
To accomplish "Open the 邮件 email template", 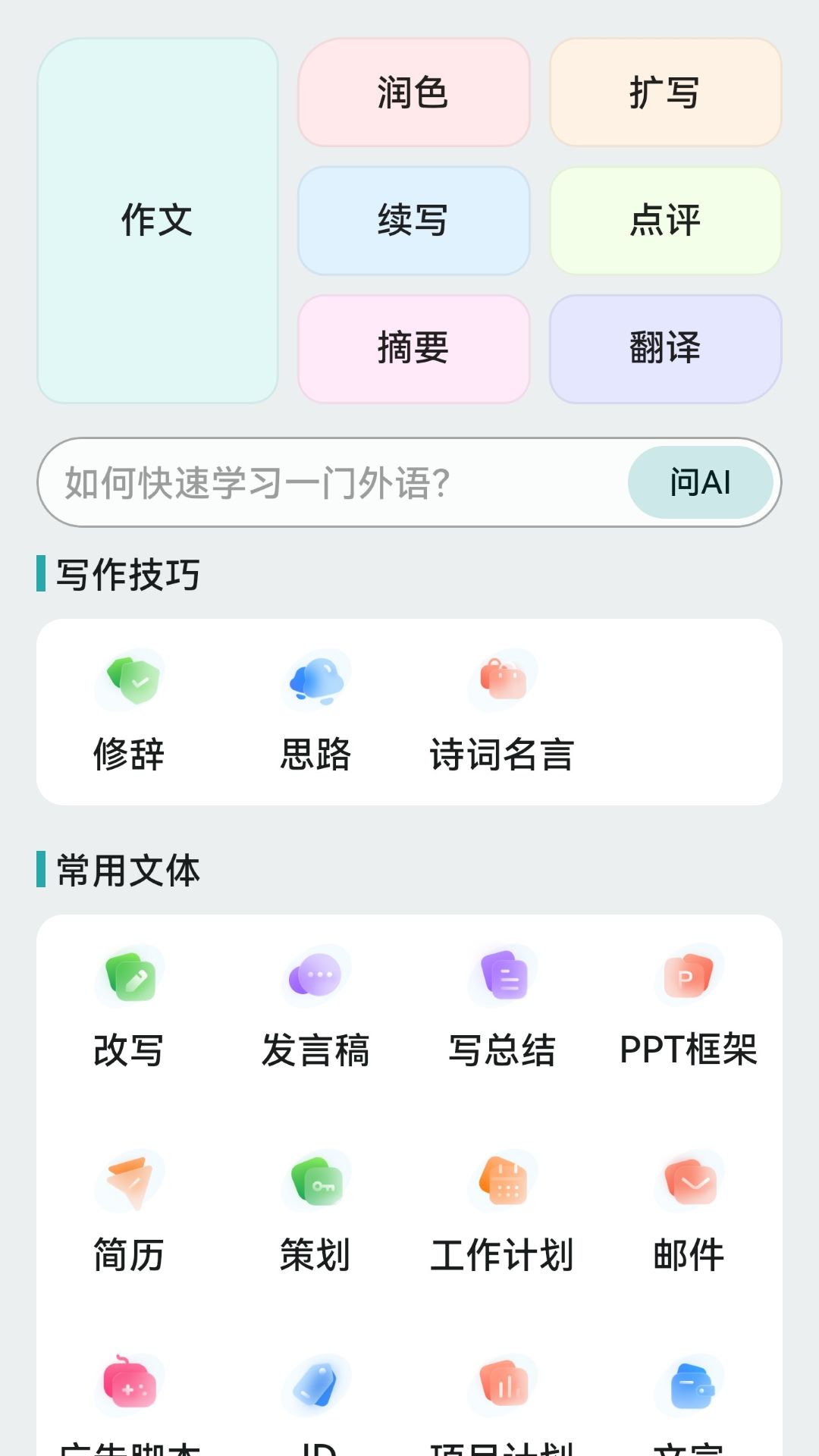I will (689, 1212).
